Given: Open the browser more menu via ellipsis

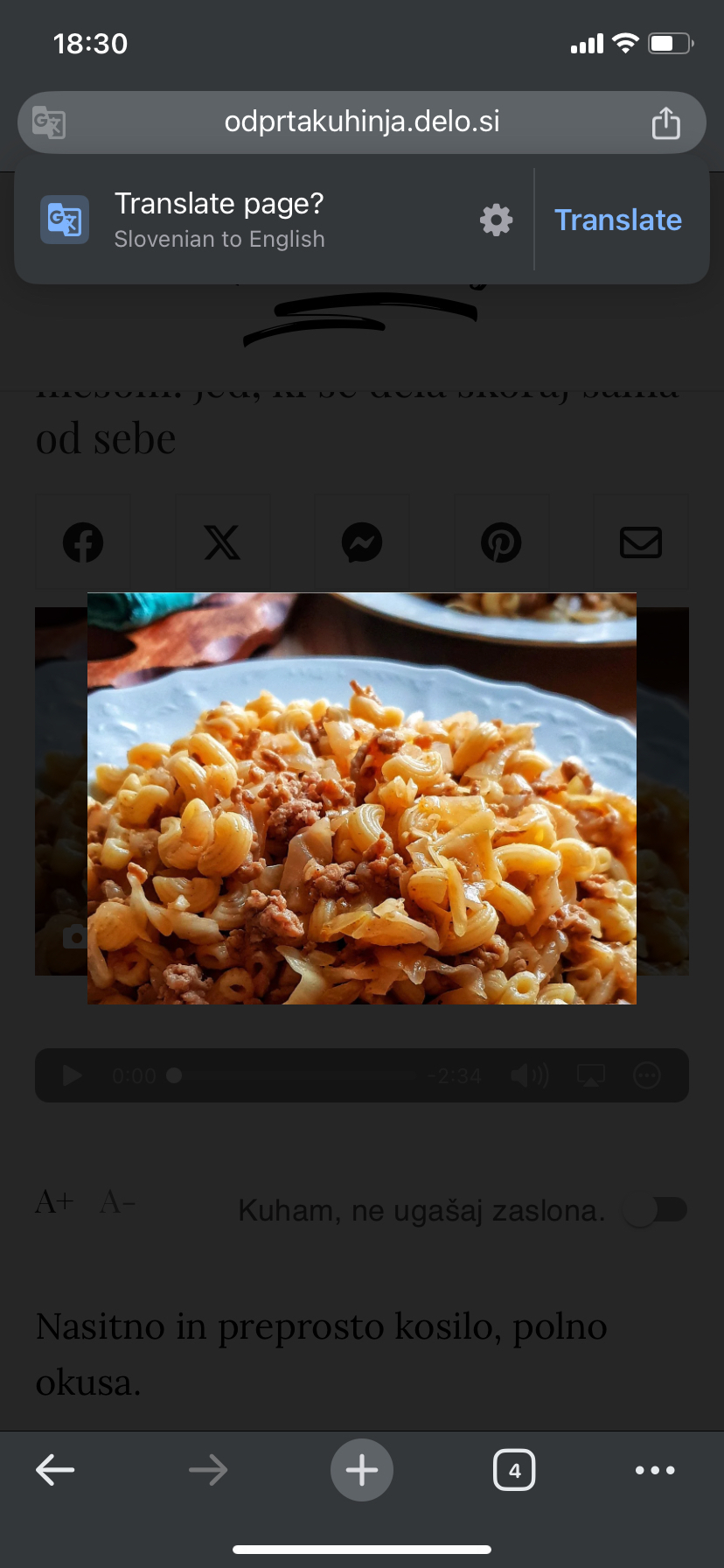Looking at the screenshot, I should coord(654,1470).
